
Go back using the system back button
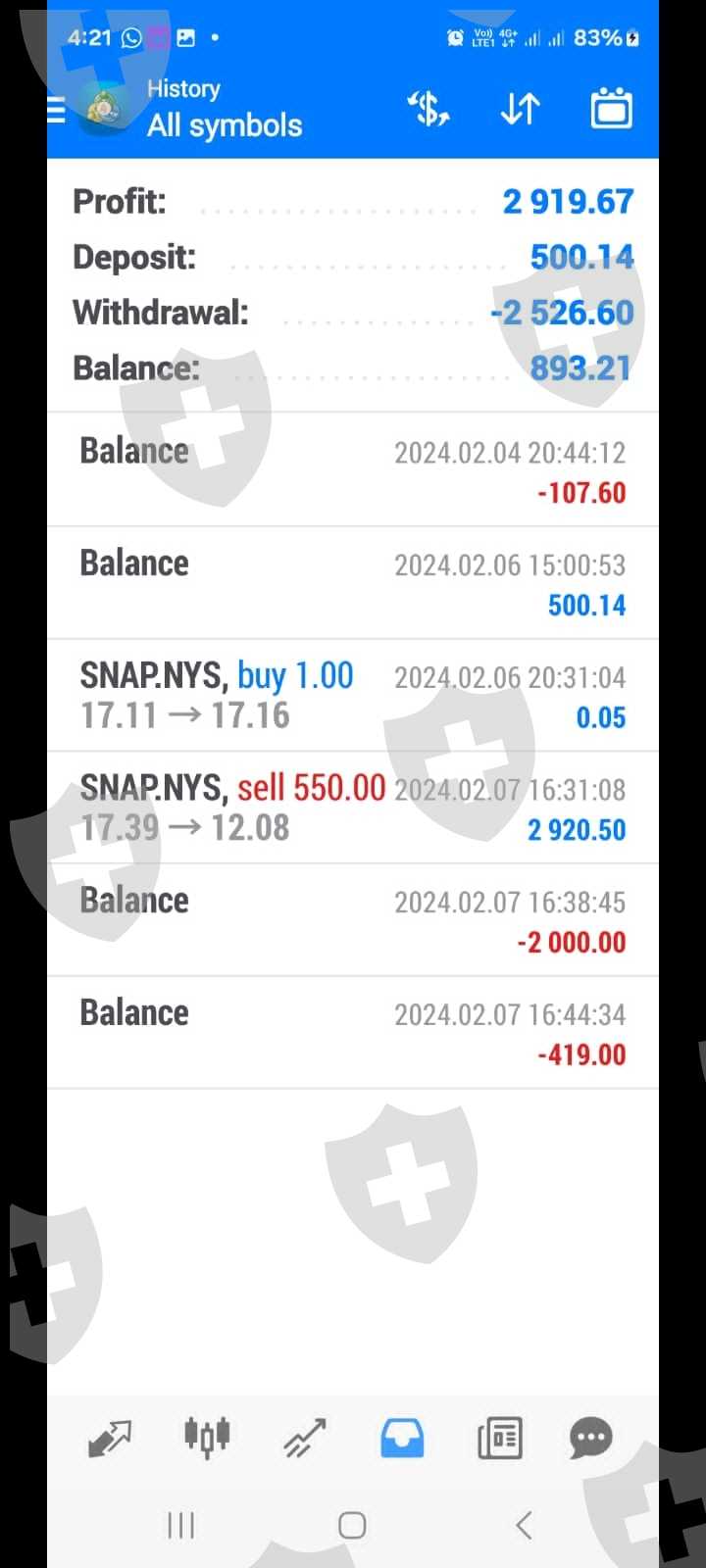tap(524, 1525)
